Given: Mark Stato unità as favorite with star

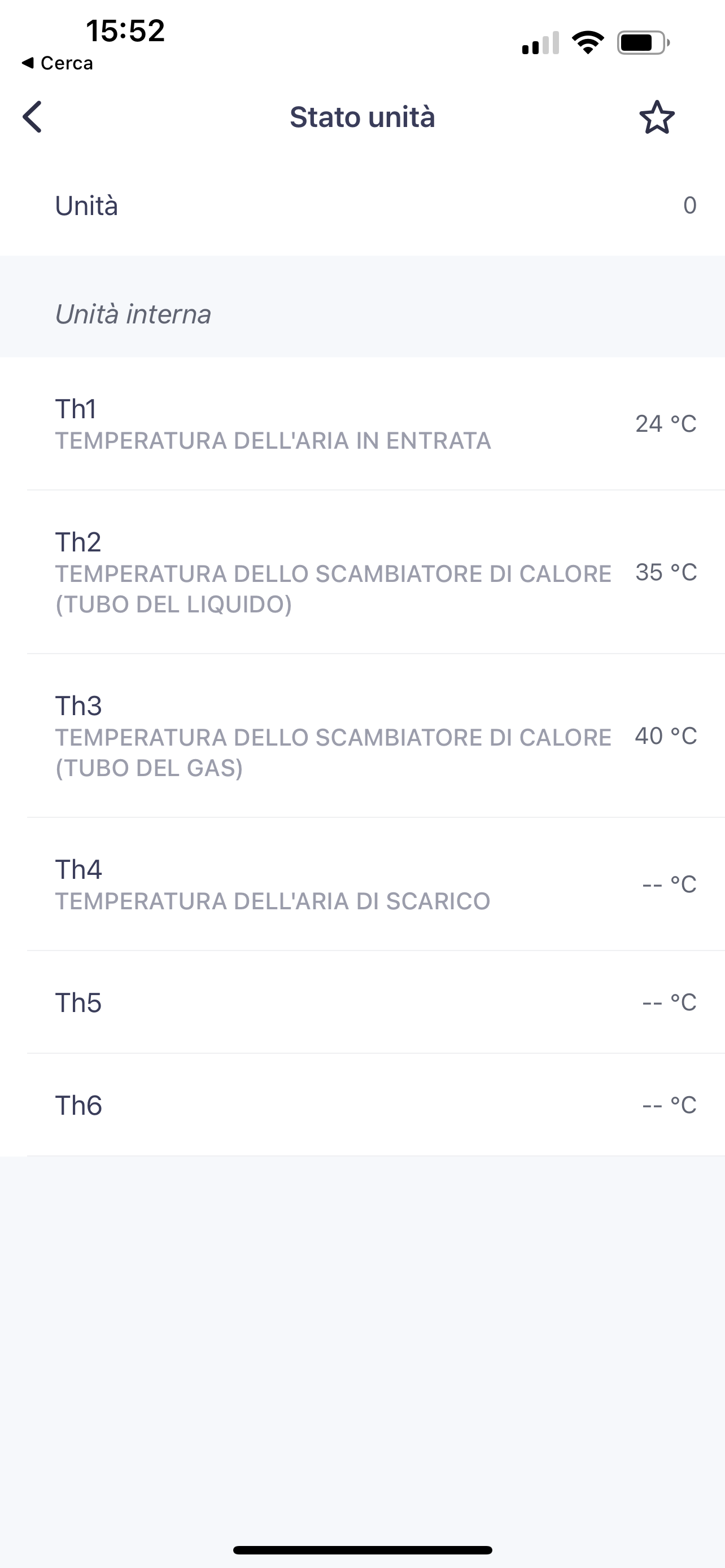Looking at the screenshot, I should point(657,117).
